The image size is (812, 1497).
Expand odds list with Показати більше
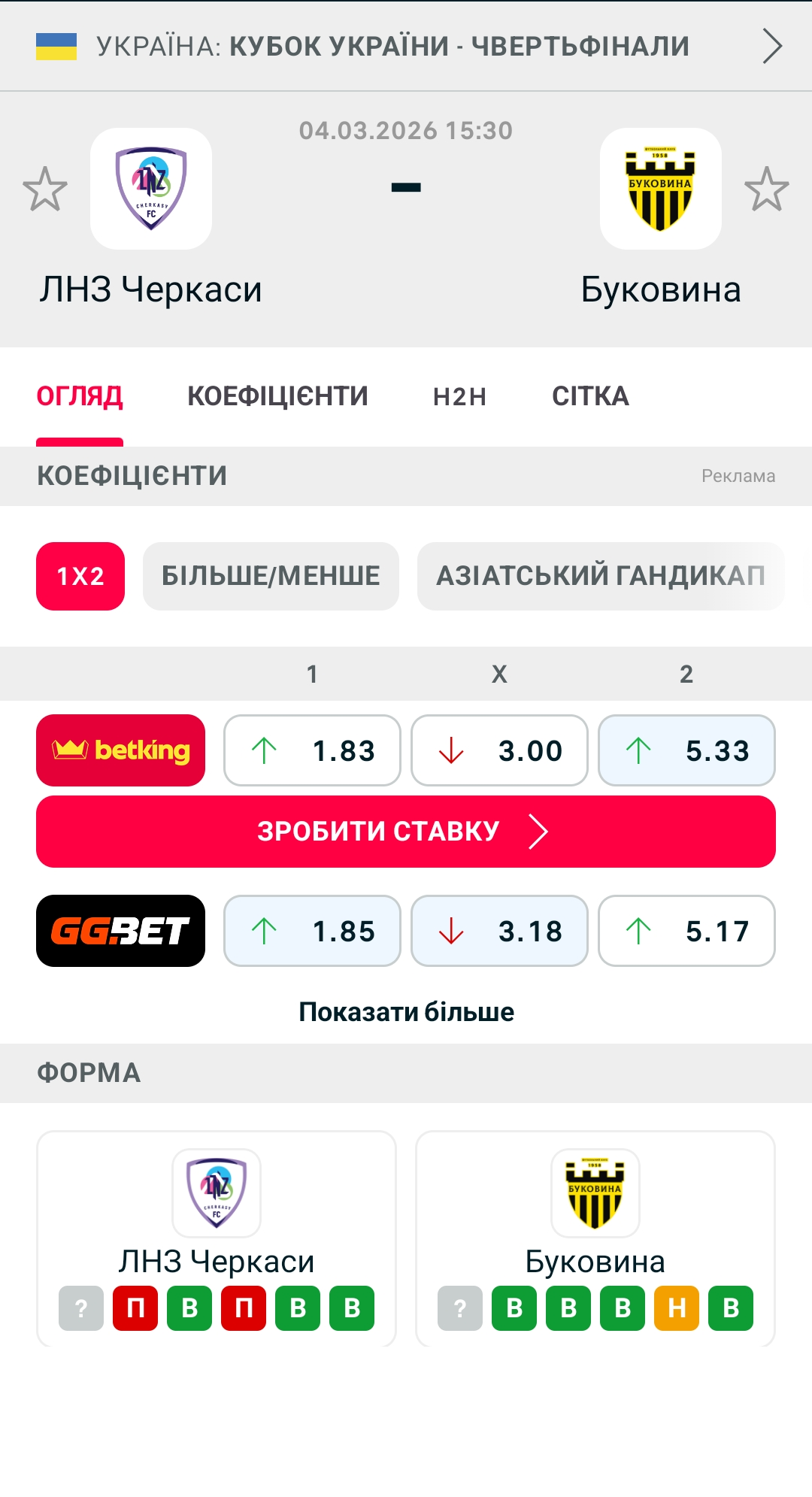tap(406, 1012)
